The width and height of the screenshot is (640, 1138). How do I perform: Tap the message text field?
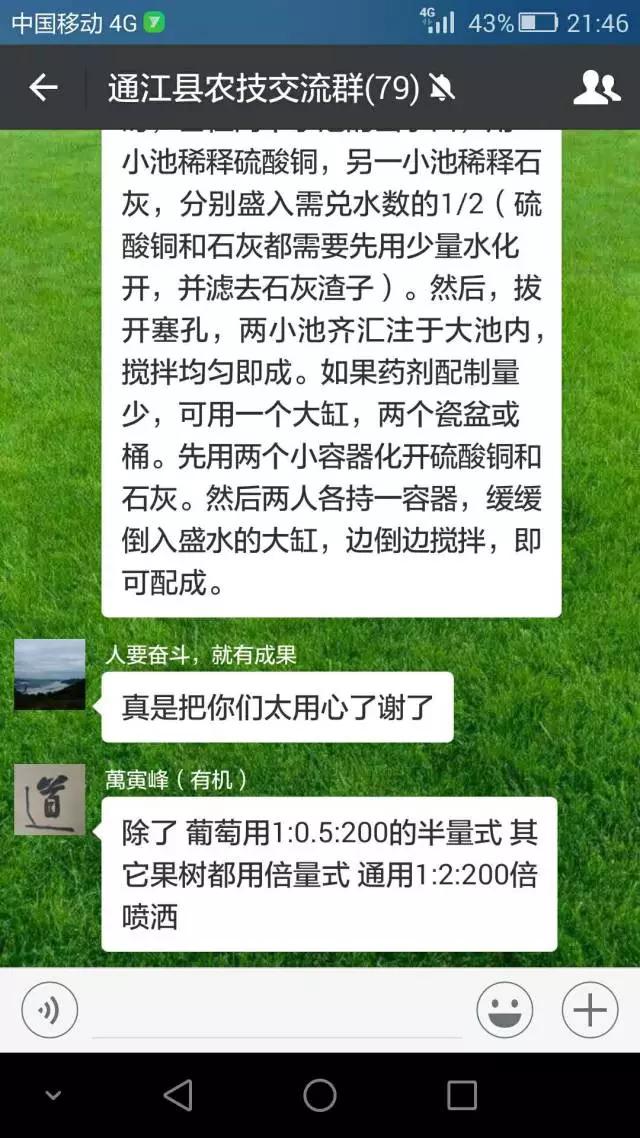[276, 1010]
